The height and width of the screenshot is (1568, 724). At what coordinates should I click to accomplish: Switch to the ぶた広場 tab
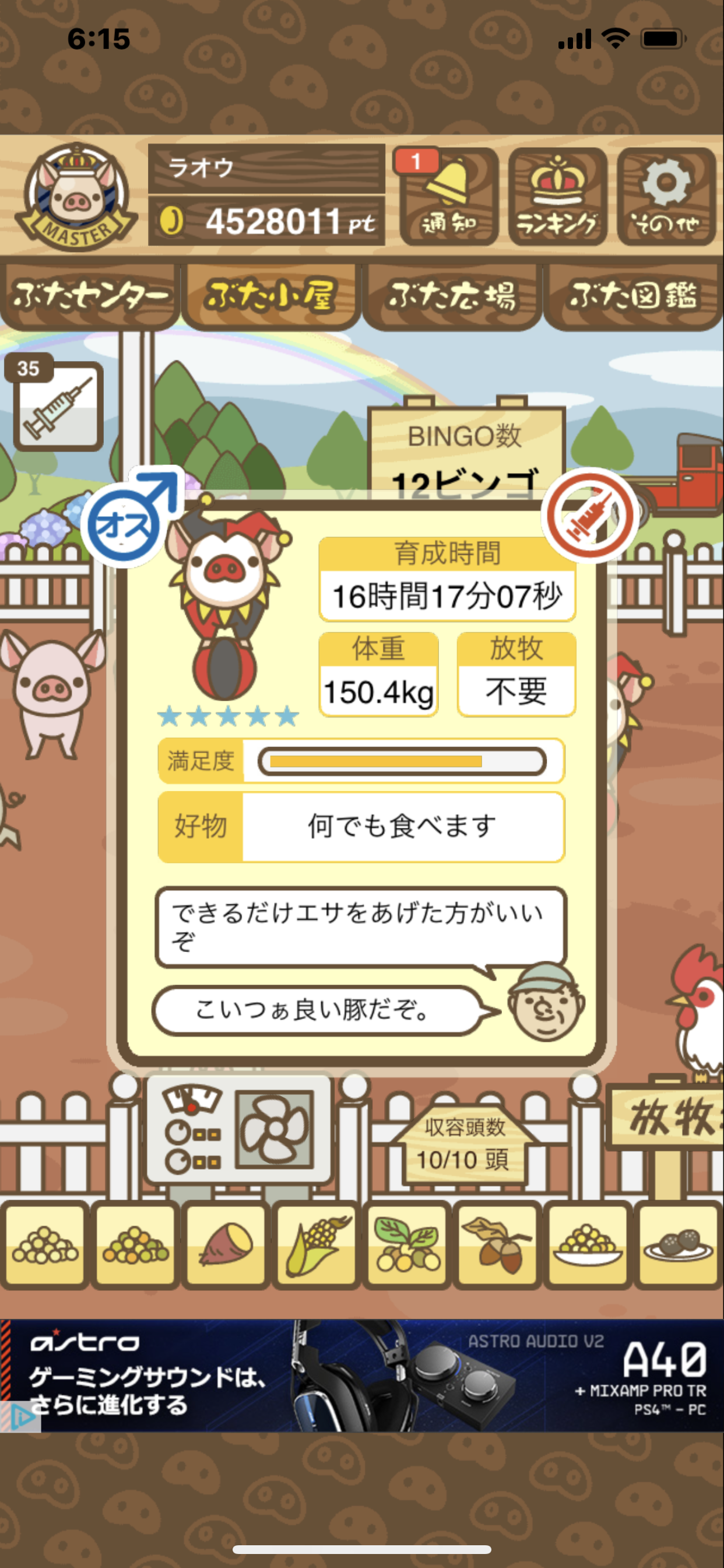point(451,296)
